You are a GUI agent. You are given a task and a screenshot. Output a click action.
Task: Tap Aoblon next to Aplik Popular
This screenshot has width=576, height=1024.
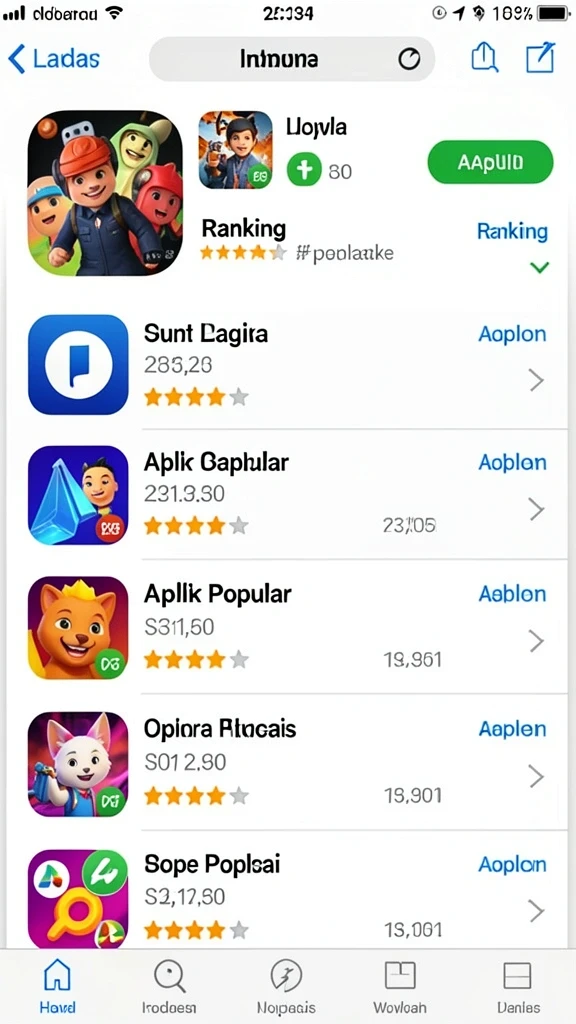pyautogui.click(x=512, y=594)
